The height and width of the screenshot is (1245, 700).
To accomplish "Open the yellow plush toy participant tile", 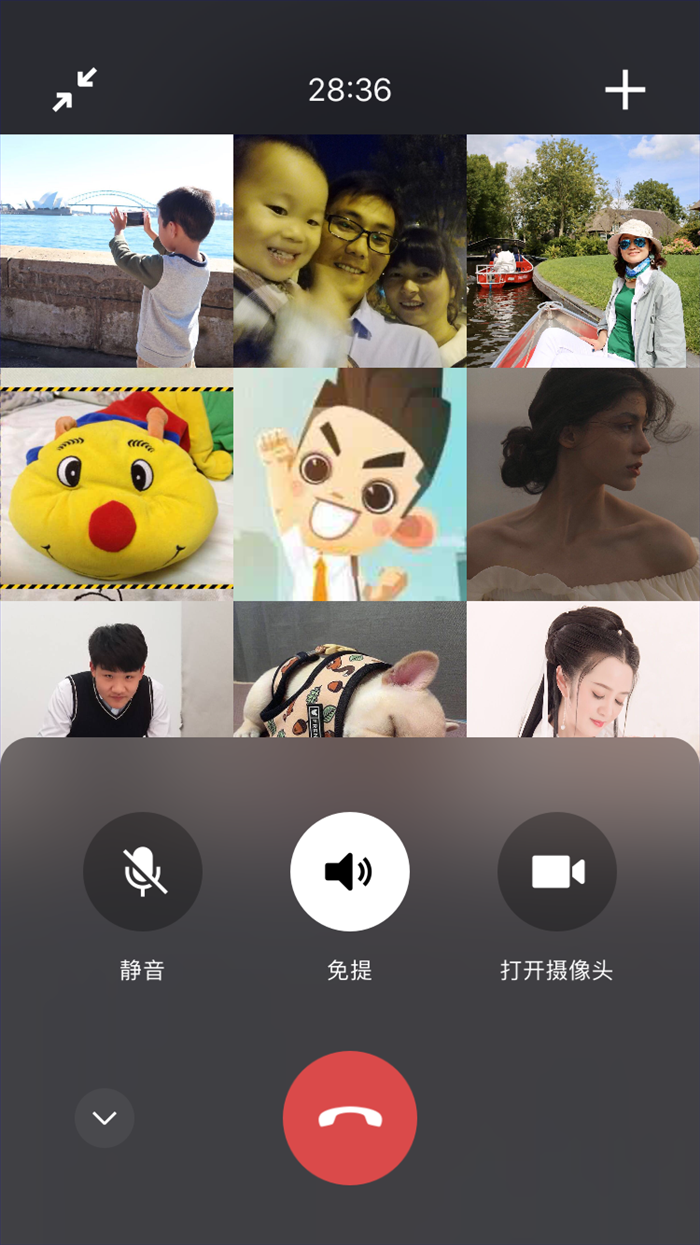I will click(x=116, y=484).
